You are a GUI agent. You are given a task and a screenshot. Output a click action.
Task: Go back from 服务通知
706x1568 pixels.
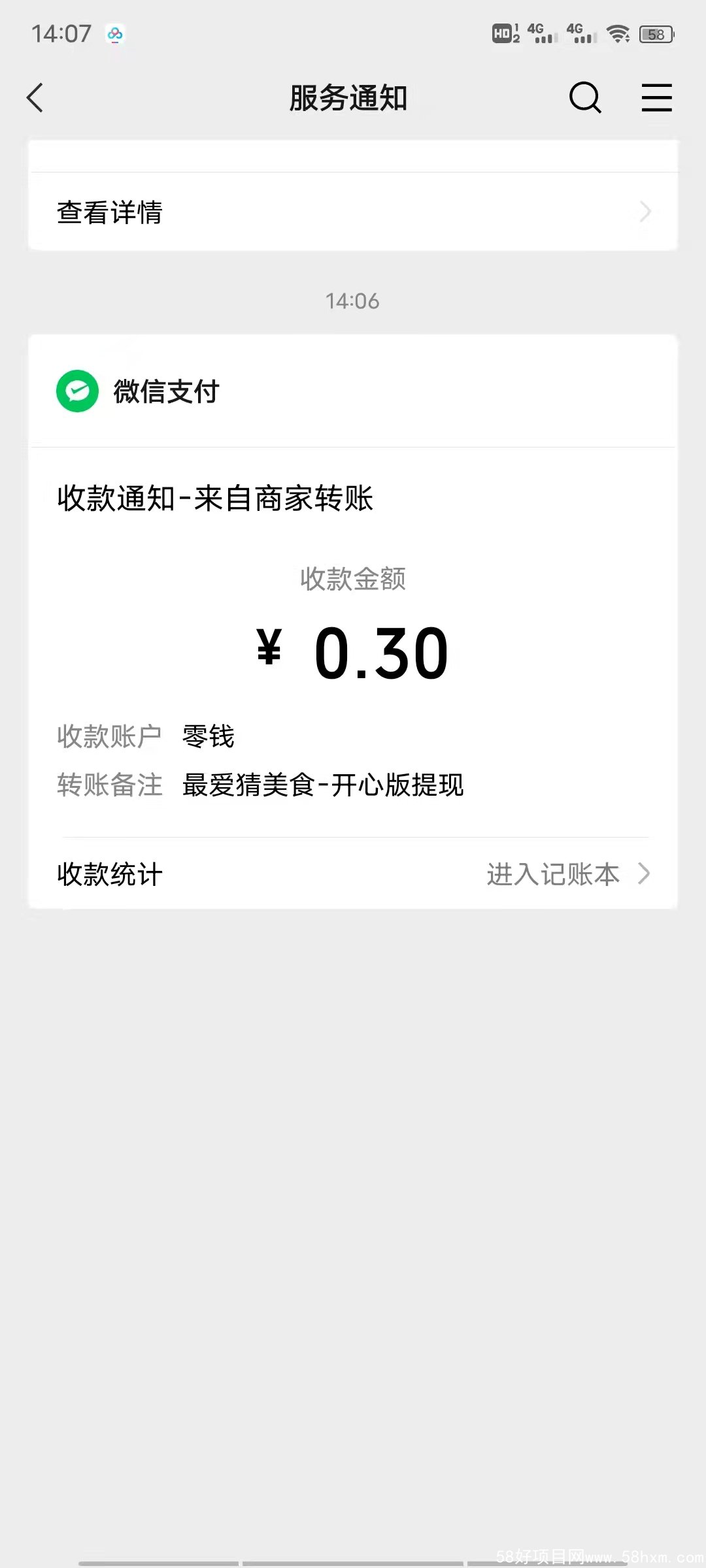coord(35,98)
